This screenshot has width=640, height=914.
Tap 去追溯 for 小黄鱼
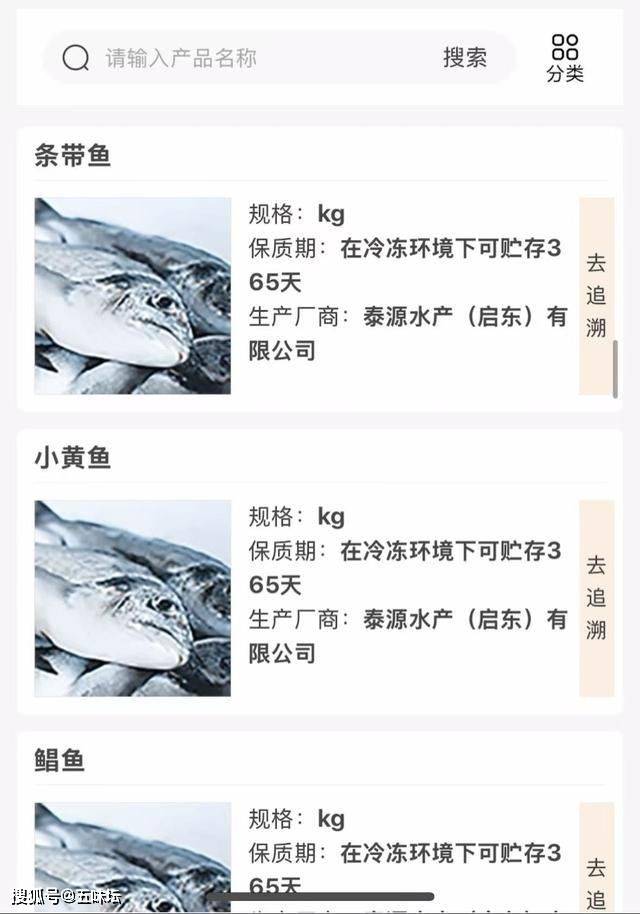[596, 598]
